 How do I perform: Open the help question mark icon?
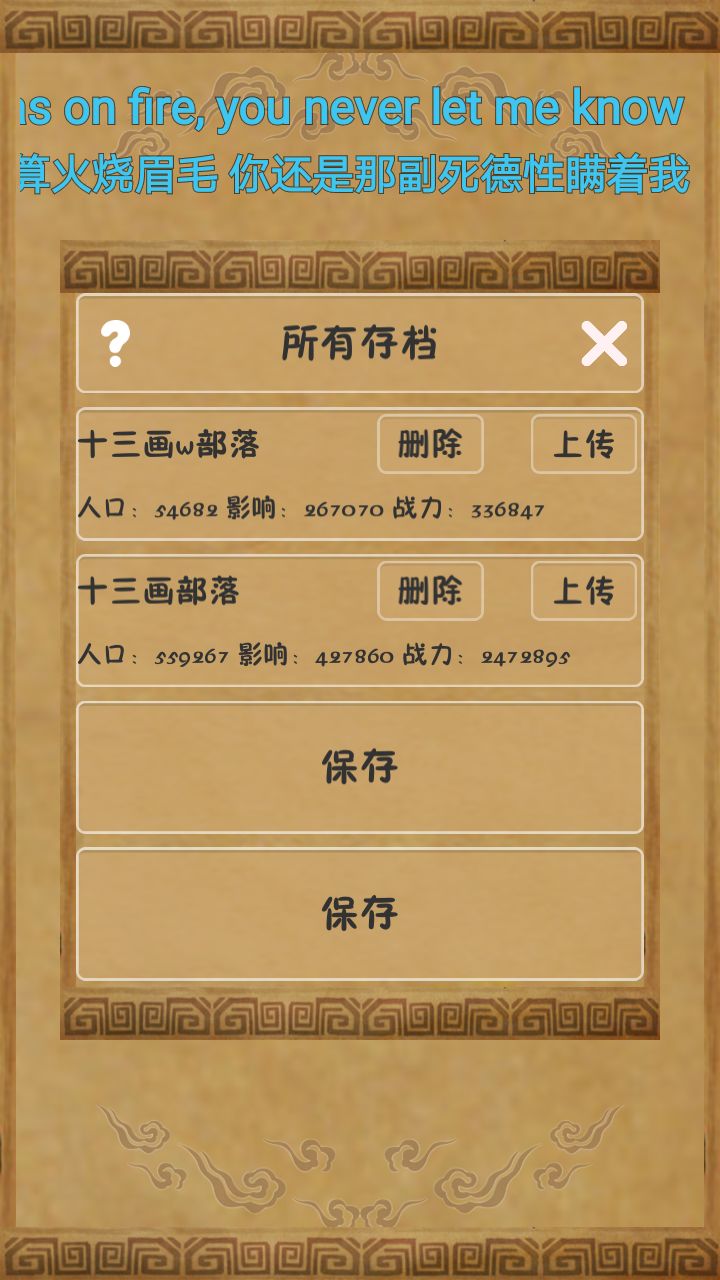[x=117, y=345]
